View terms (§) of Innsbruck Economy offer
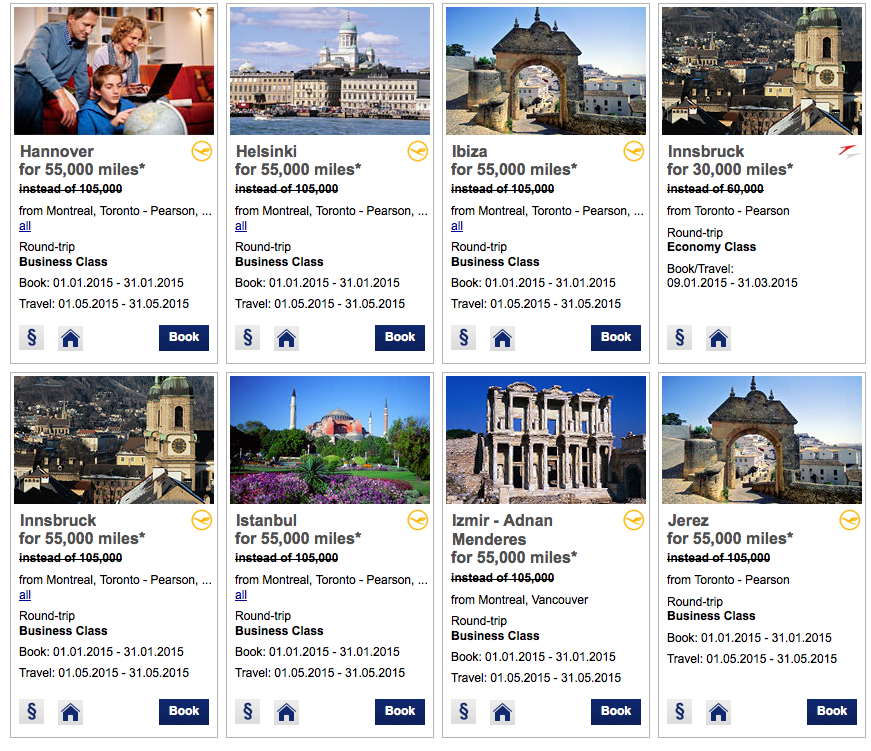The height and width of the screenshot is (751, 871). (x=679, y=338)
